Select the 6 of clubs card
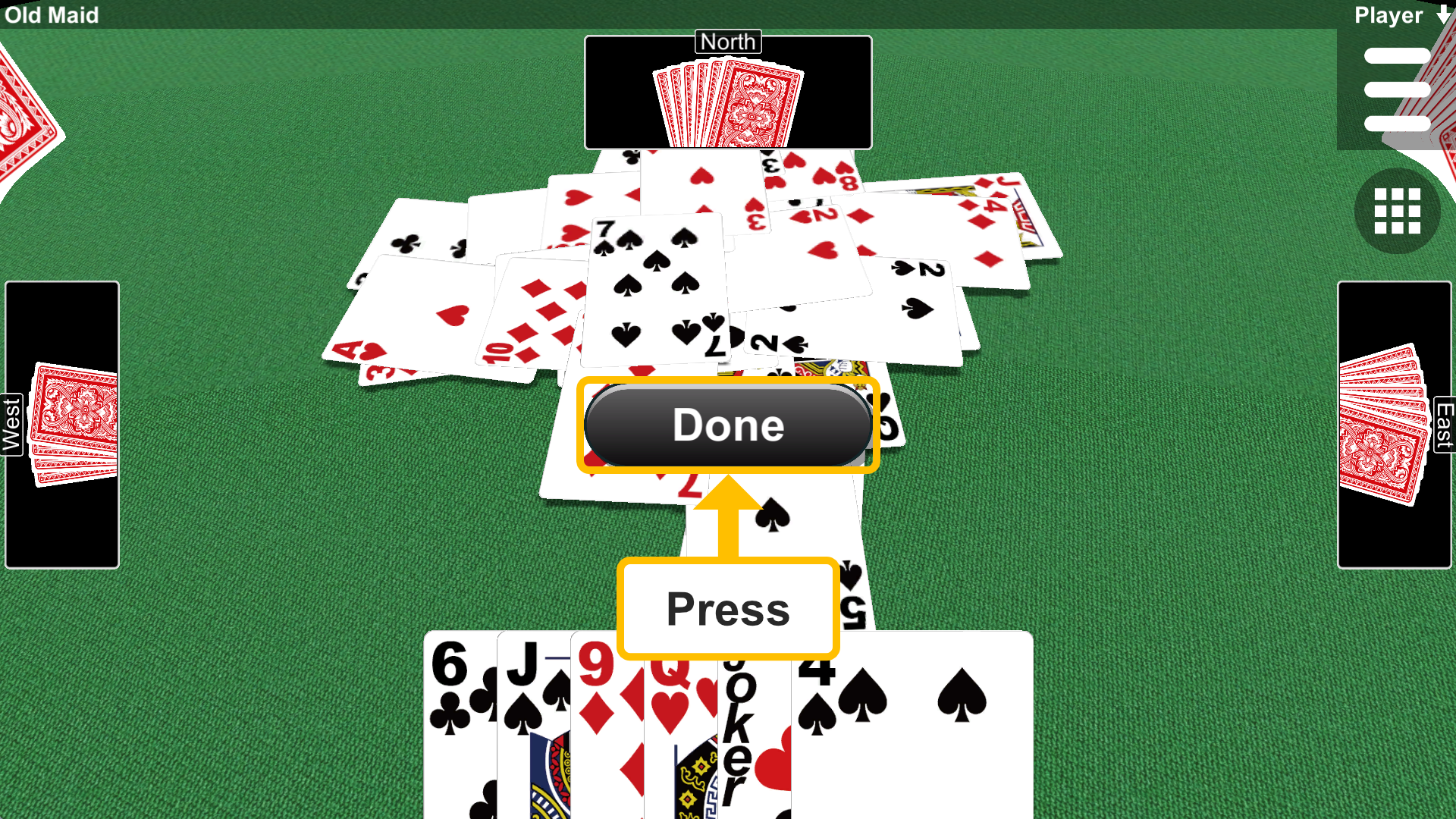 tap(460, 728)
